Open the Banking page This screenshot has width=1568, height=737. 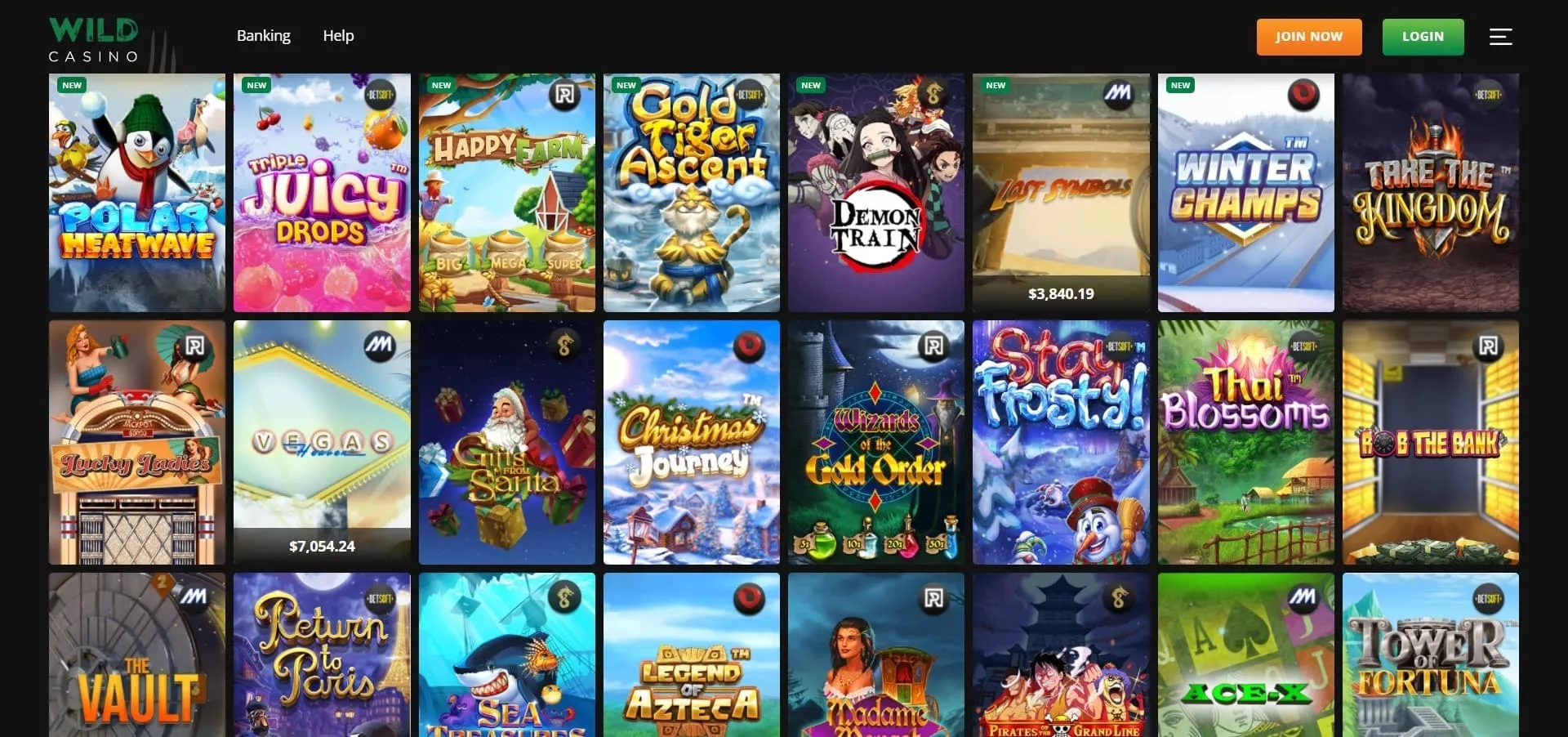pyautogui.click(x=263, y=36)
